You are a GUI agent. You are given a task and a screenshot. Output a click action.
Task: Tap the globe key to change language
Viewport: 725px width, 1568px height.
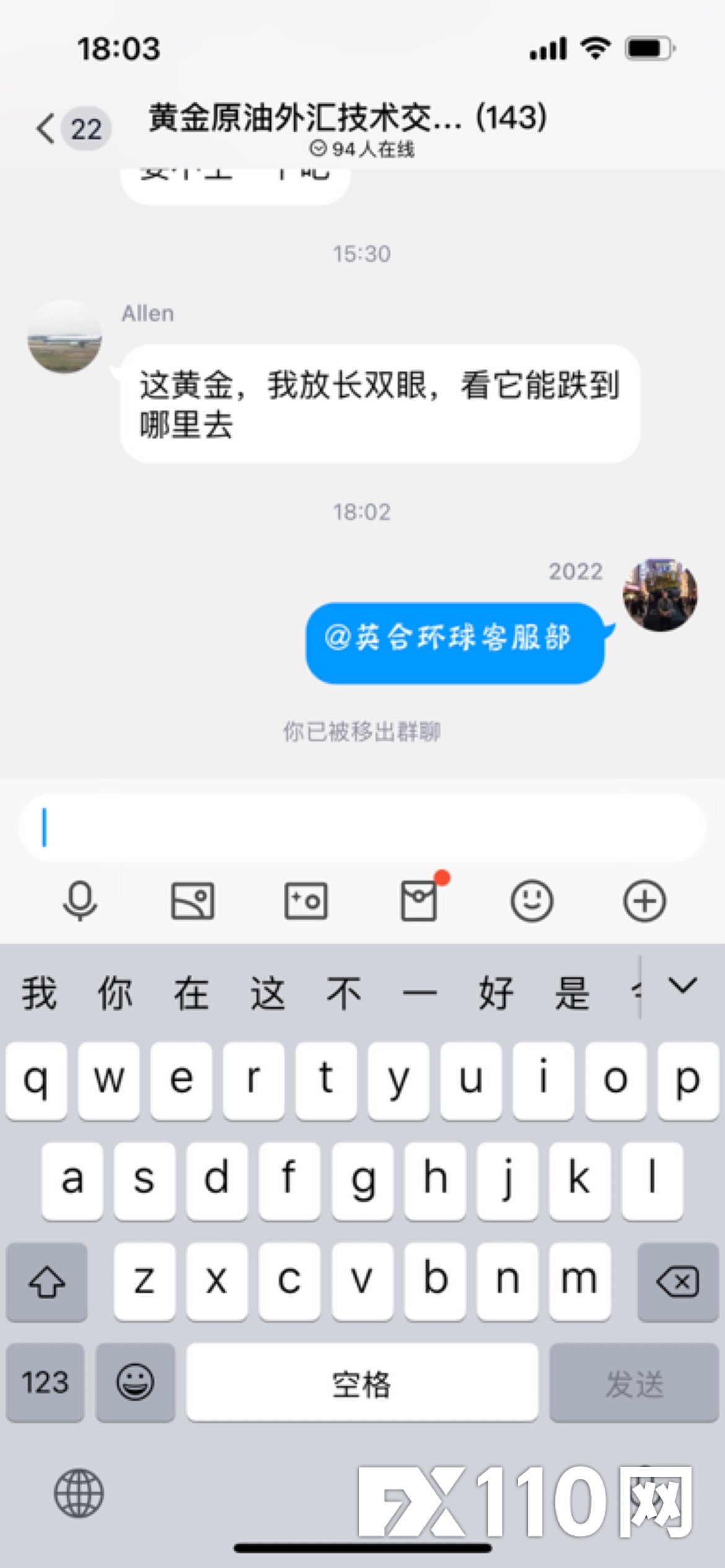[x=79, y=1493]
